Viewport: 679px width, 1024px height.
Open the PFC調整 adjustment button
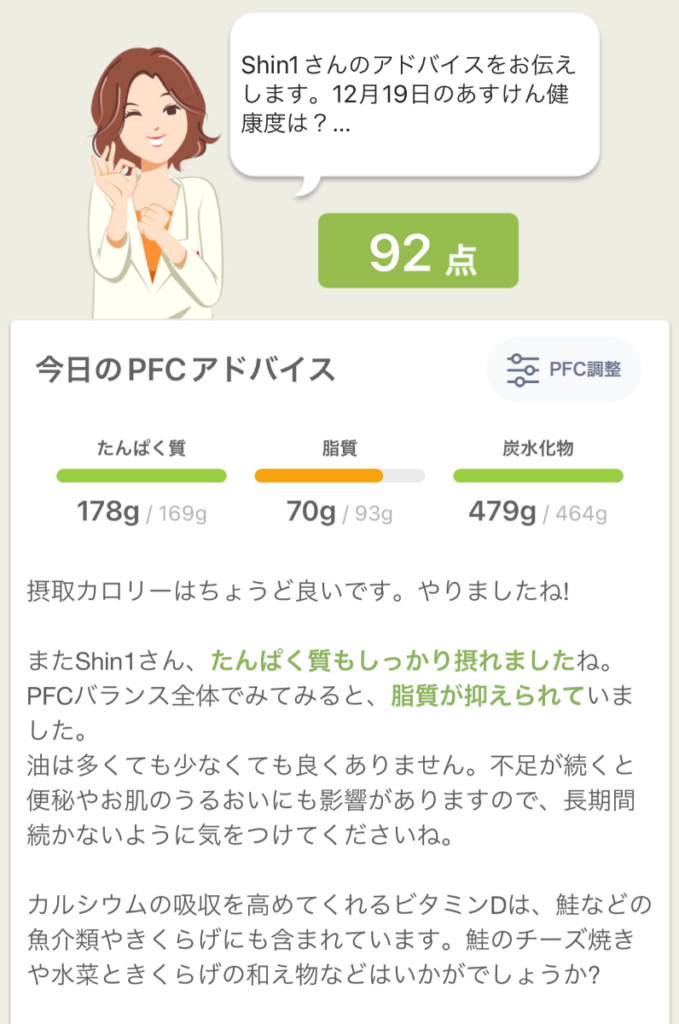(x=564, y=370)
